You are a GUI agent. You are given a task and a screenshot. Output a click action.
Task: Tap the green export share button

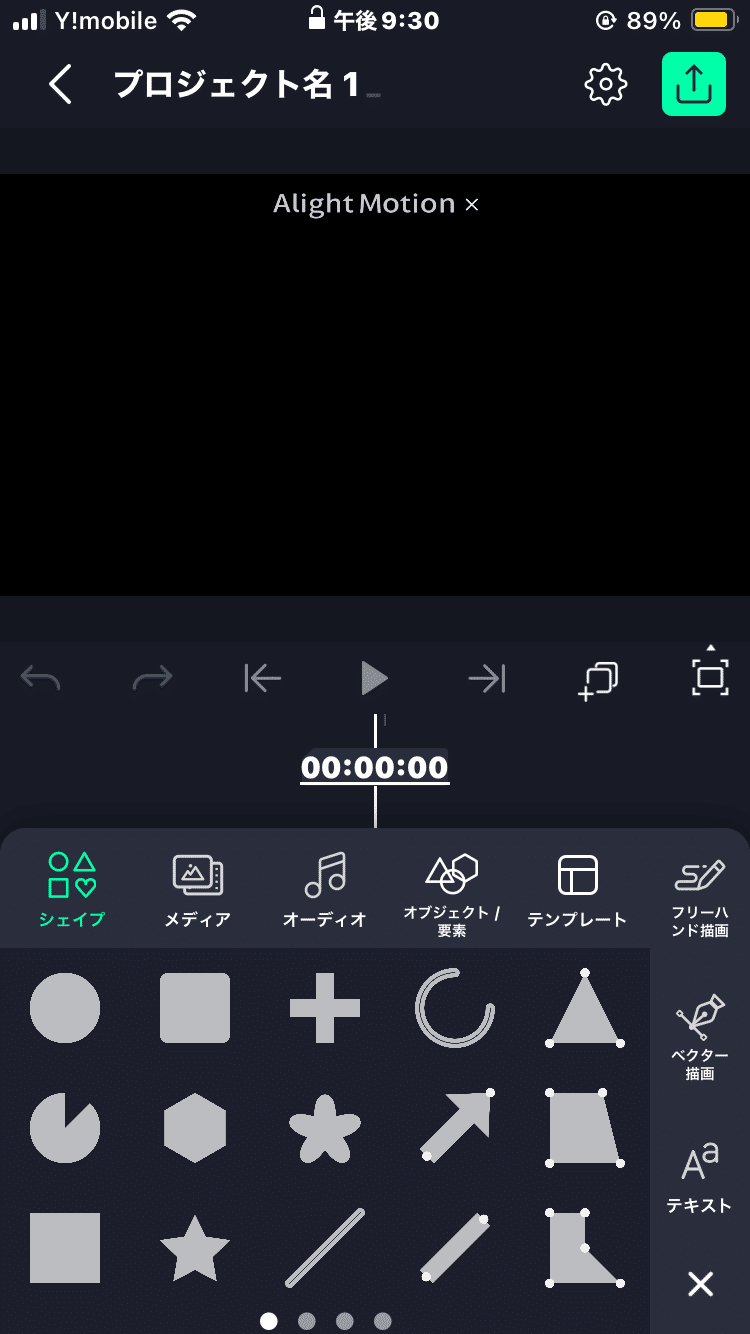click(x=693, y=85)
